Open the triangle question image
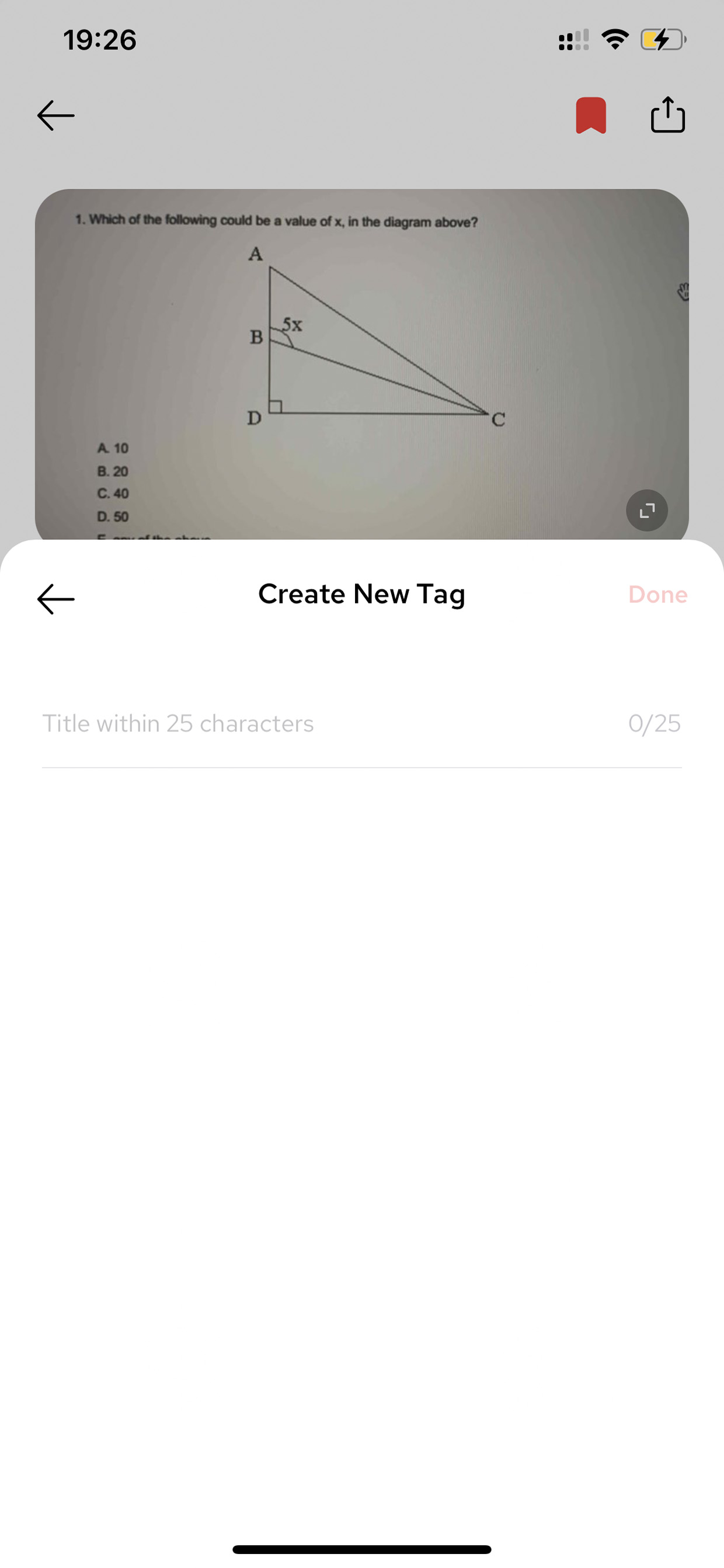Screen dimensions: 724x1568 click(361, 365)
